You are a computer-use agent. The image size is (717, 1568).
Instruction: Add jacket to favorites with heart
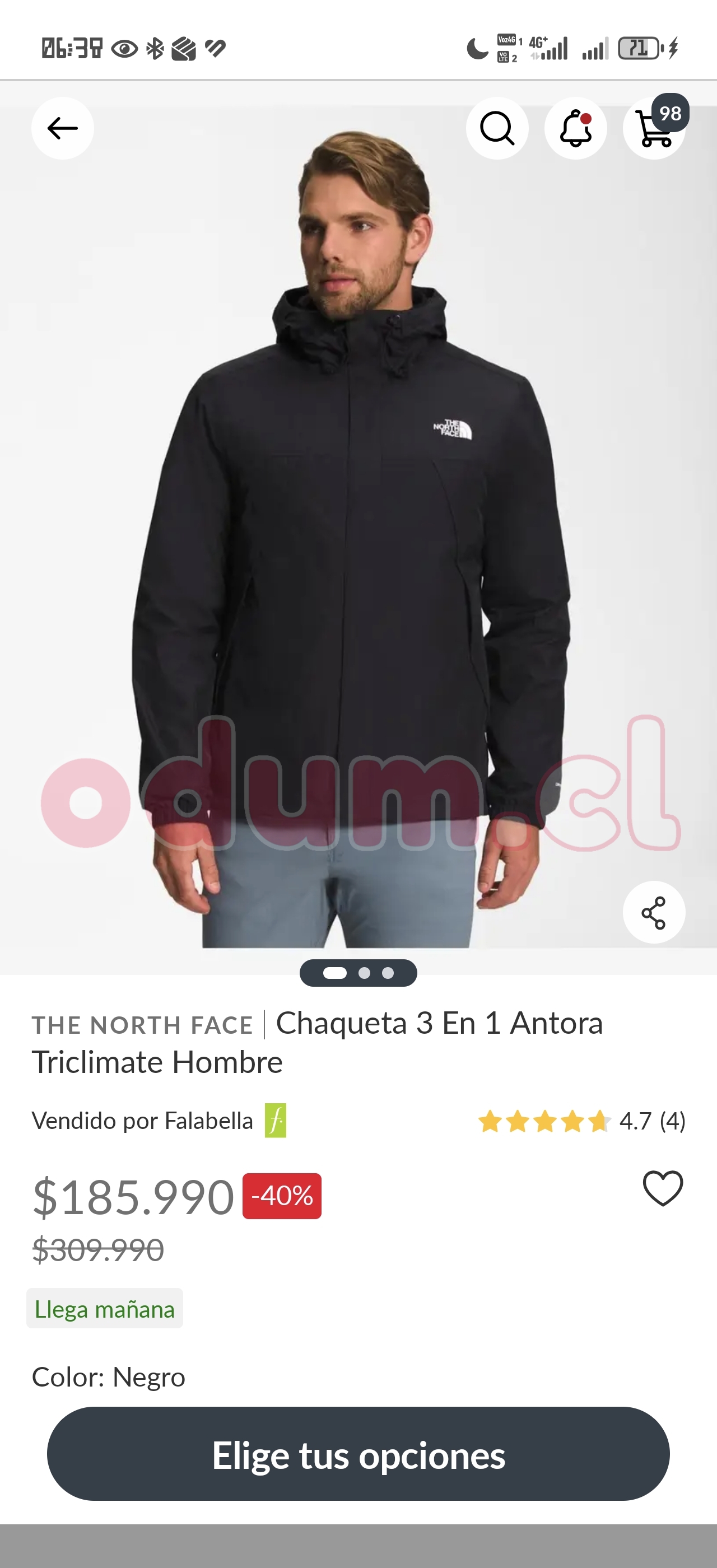point(663,1188)
